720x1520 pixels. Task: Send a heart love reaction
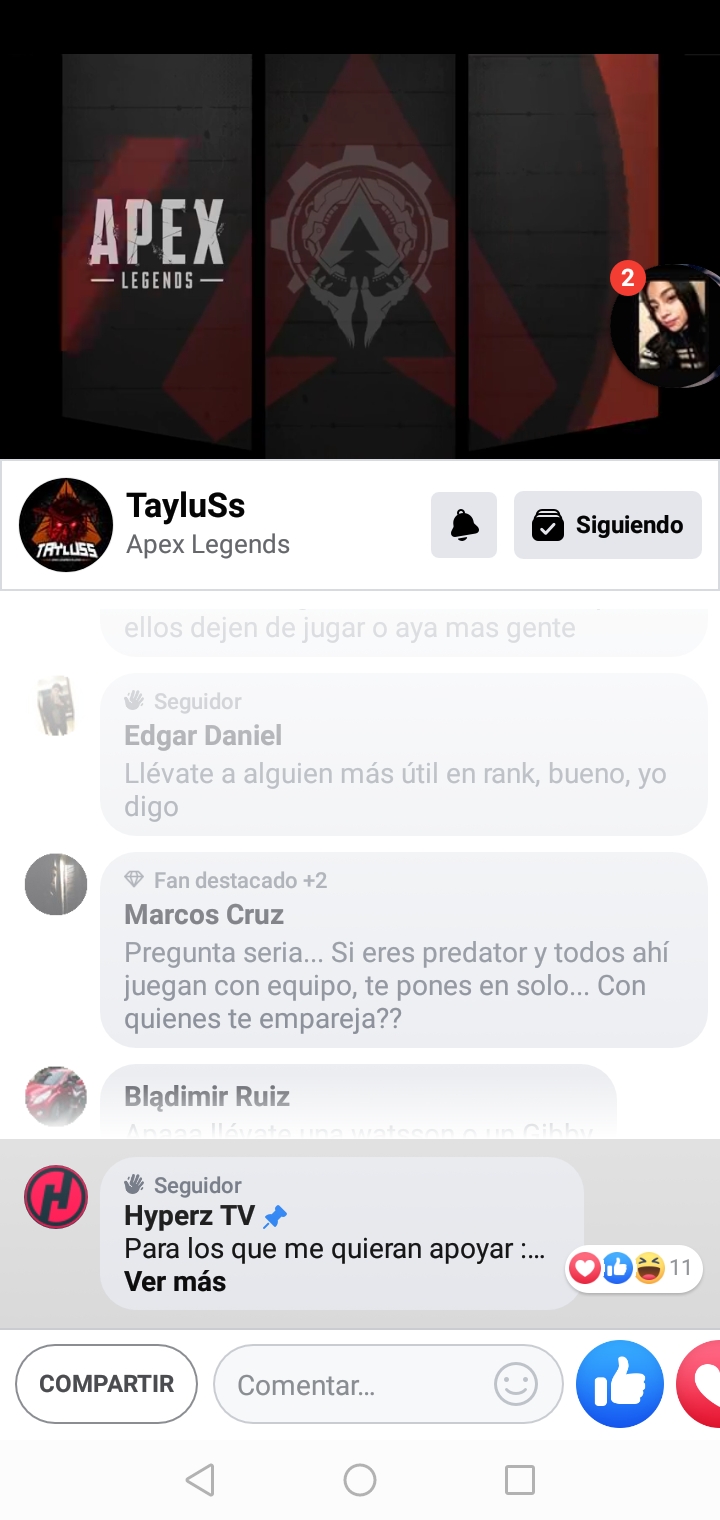tap(702, 1385)
